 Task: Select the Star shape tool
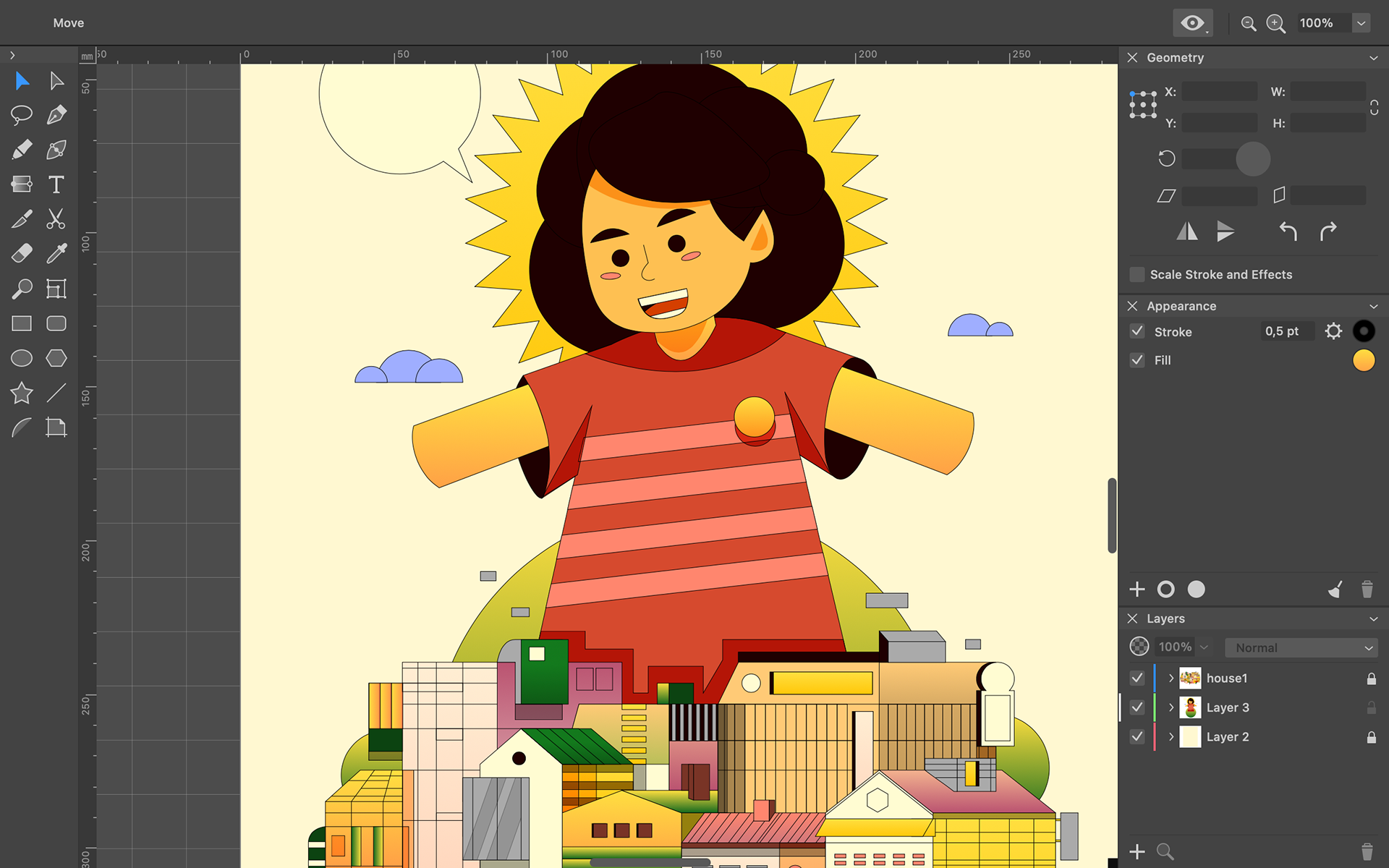[22, 393]
